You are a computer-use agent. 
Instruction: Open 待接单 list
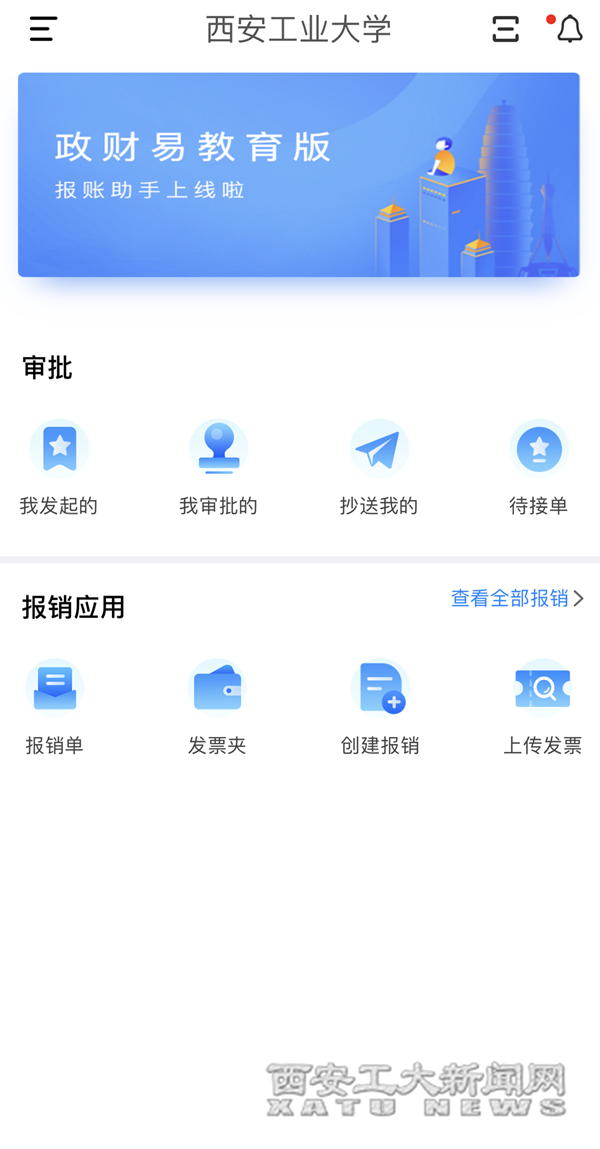click(x=539, y=467)
